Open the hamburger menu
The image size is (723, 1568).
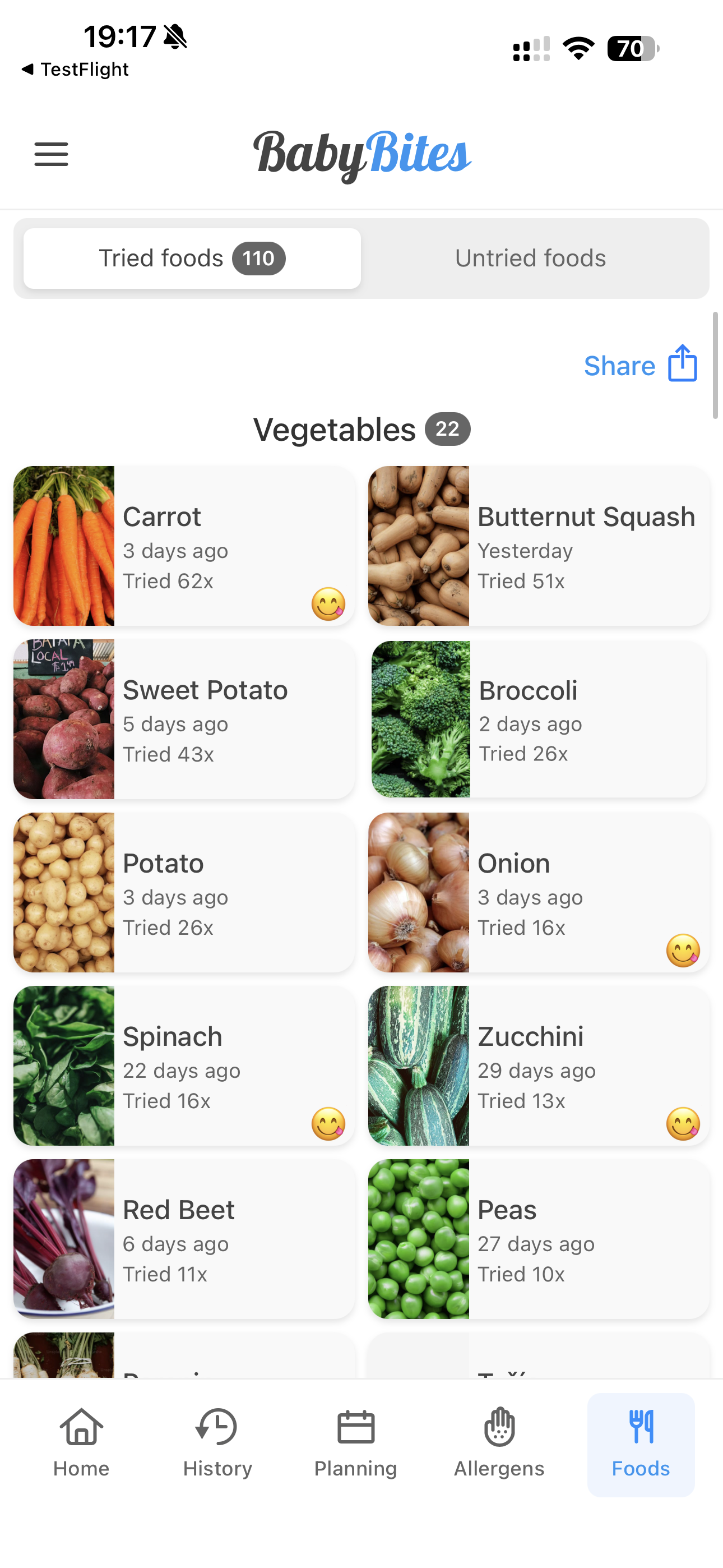[x=51, y=155]
